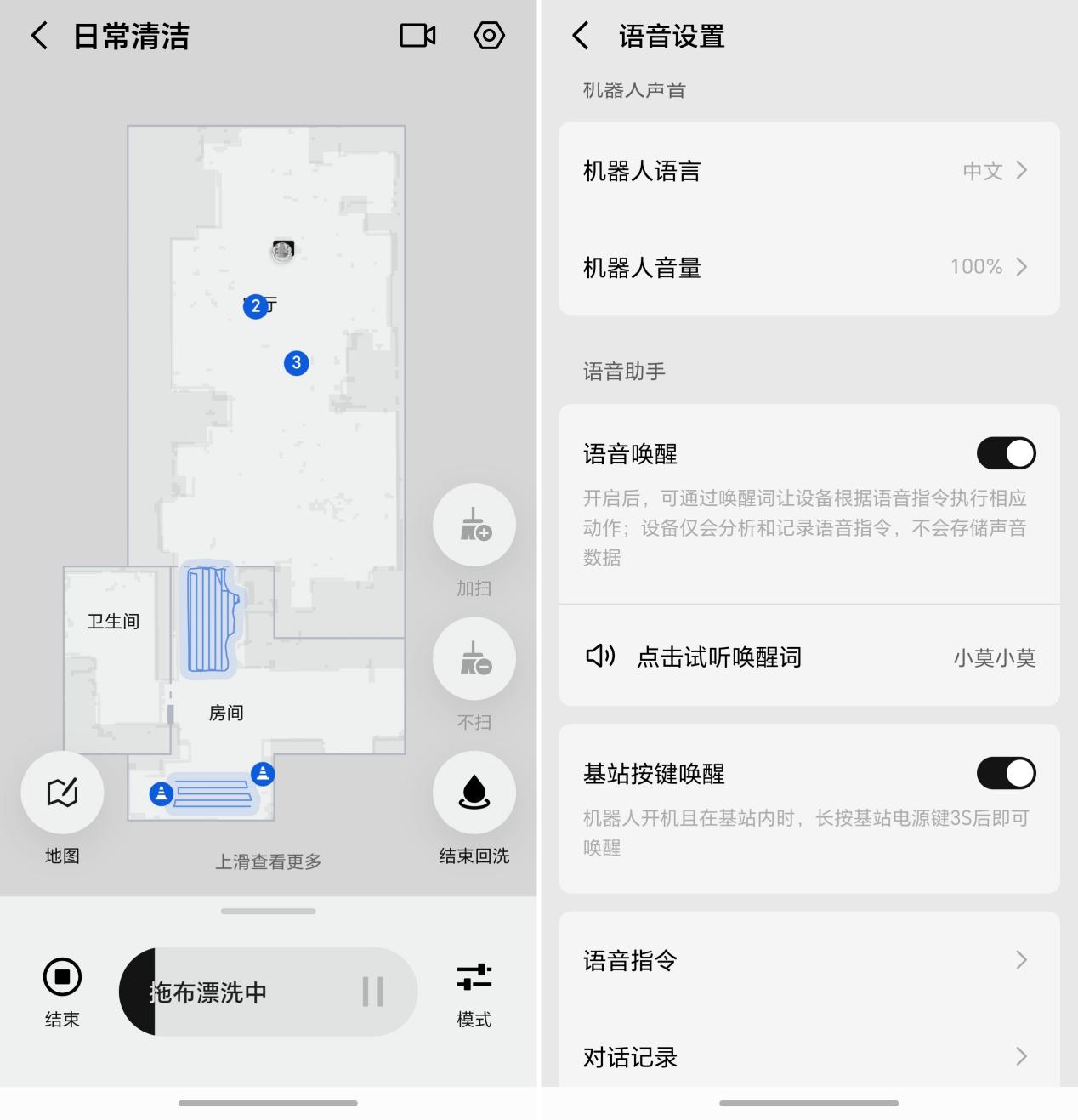Open the 对话记录 row

point(809,1056)
